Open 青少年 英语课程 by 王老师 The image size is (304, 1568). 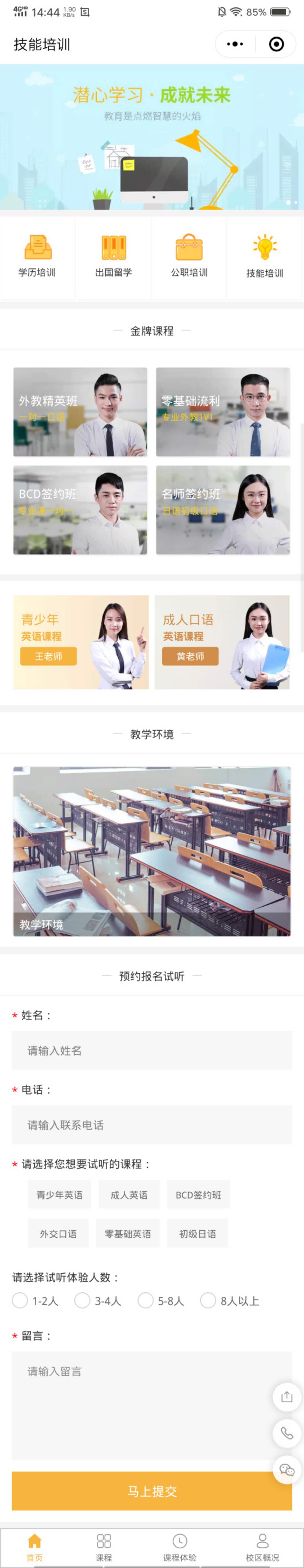tap(80, 642)
